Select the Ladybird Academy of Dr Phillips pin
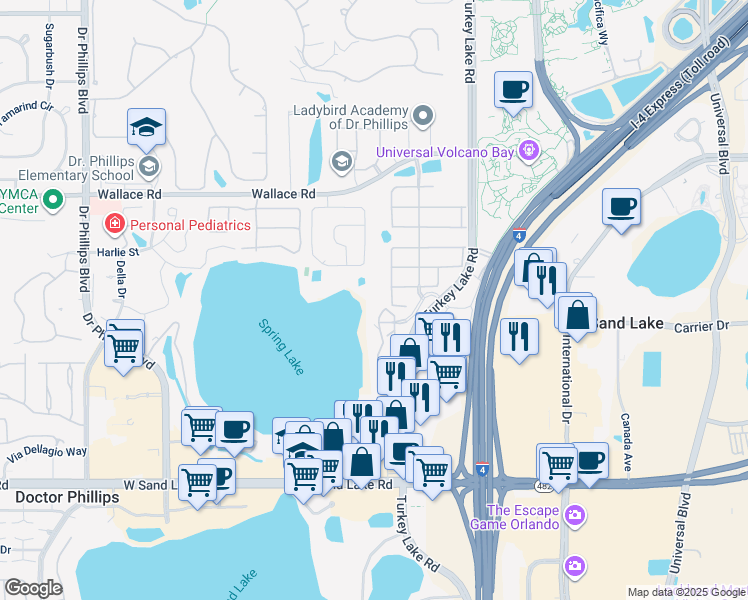 coord(423,115)
